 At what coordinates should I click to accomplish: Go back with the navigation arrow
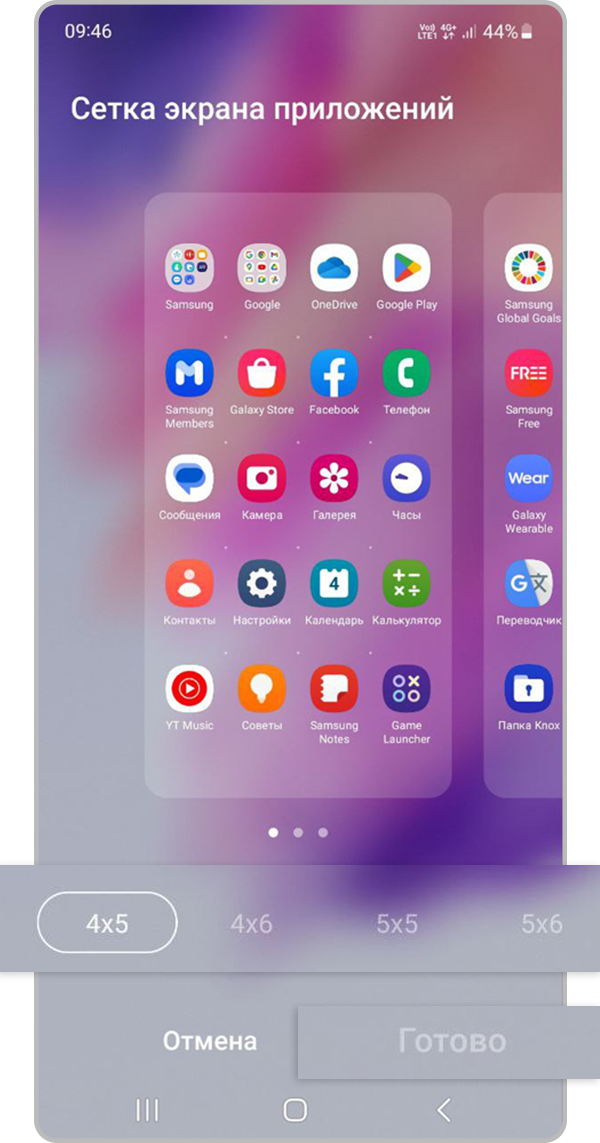click(444, 1109)
